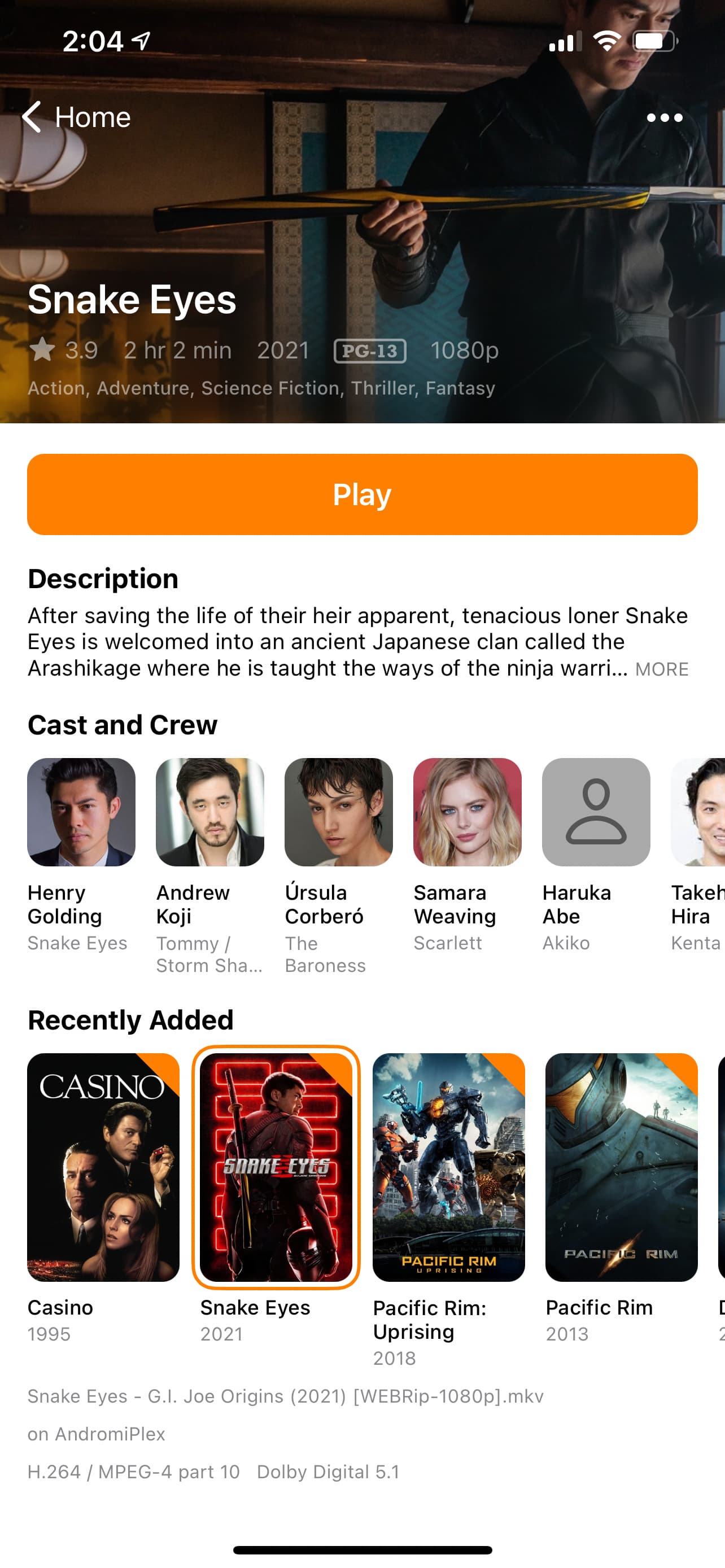Tap Haruka Abe cast card
This screenshot has height=1568, width=725.
point(596,812)
